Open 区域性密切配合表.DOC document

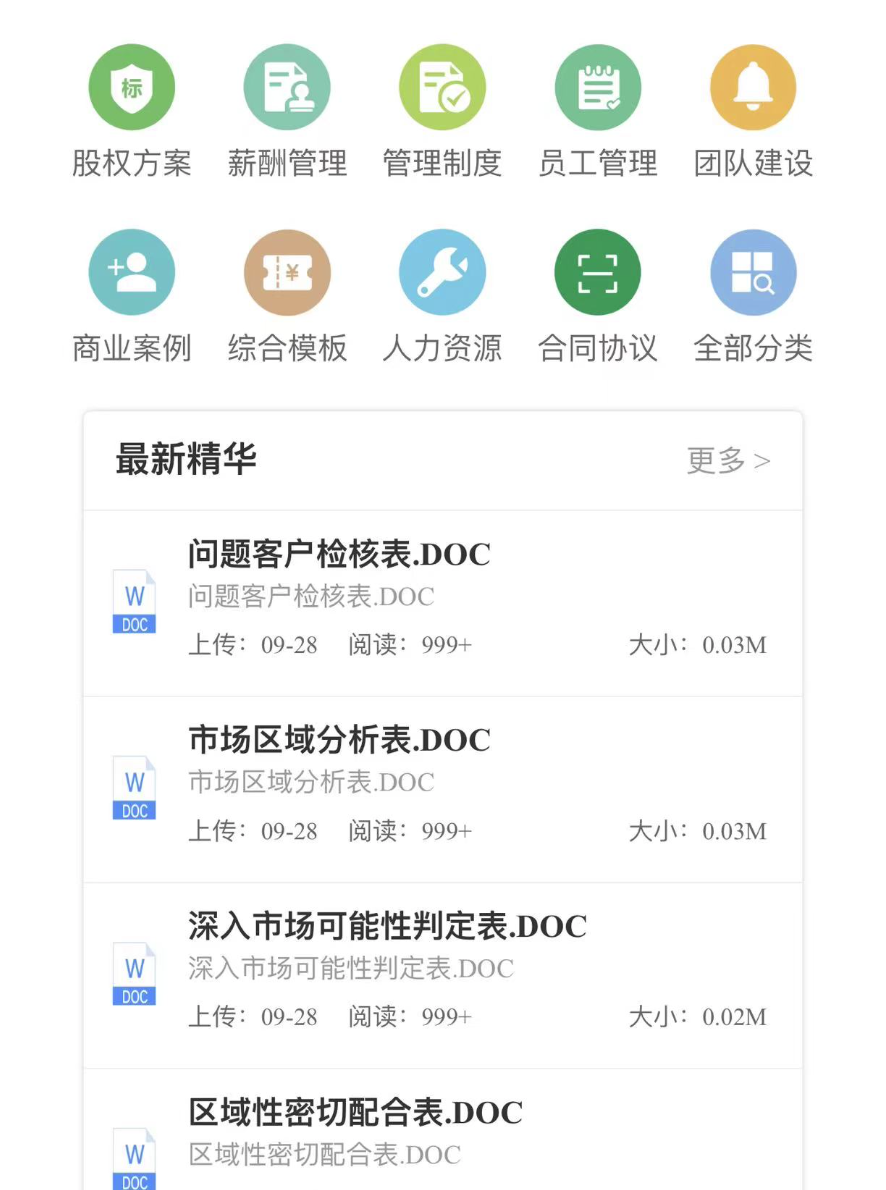pos(356,1112)
